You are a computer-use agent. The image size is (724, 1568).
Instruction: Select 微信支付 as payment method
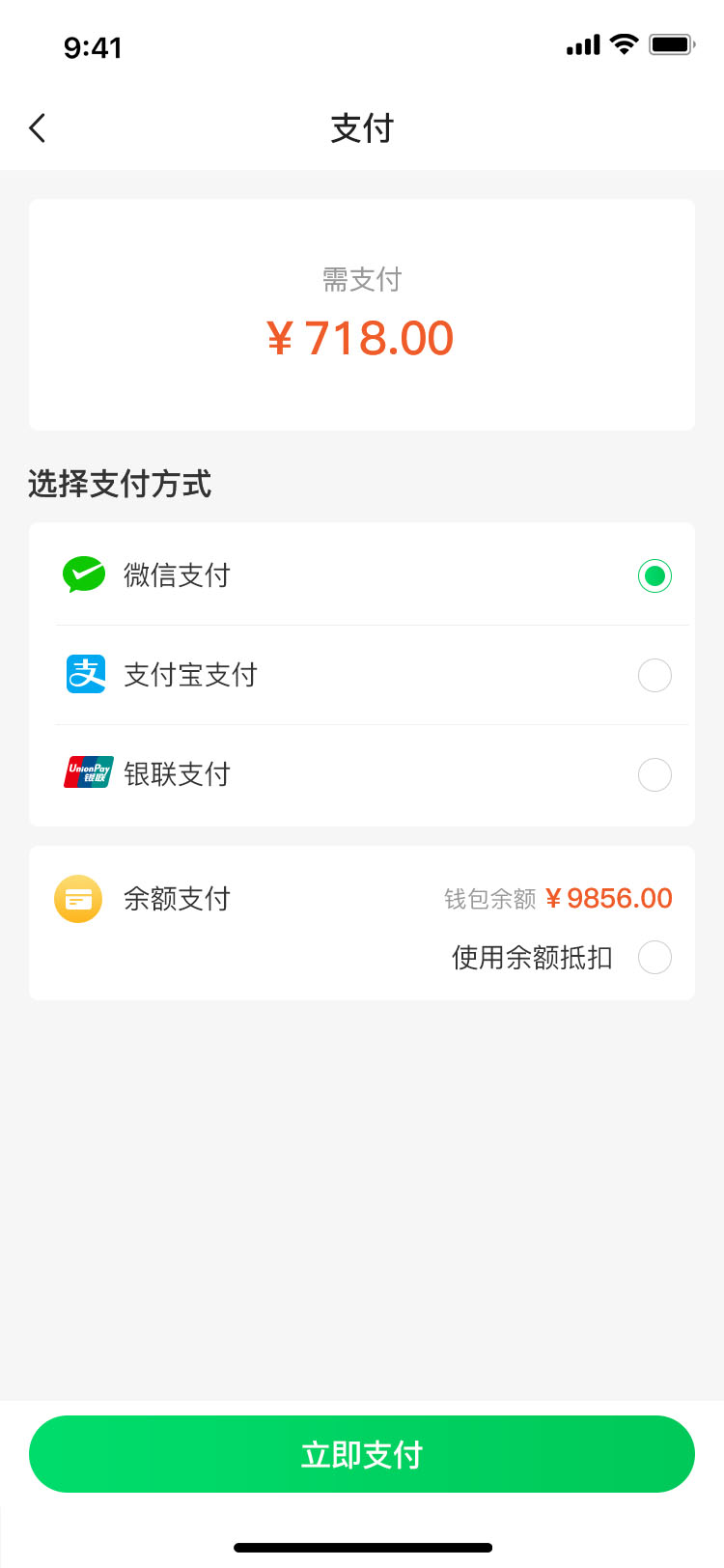pos(654,576)
